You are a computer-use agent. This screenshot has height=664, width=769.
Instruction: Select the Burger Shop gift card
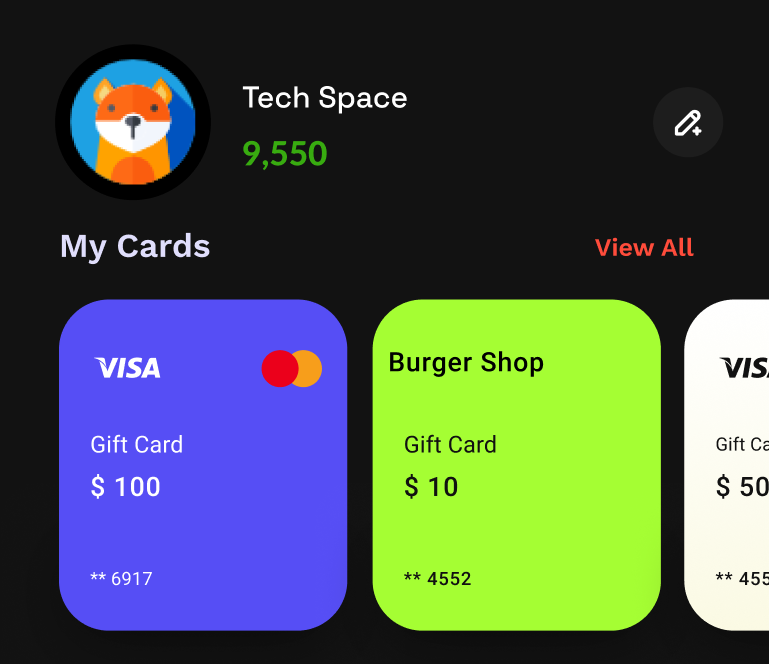(x=516, y=465)
